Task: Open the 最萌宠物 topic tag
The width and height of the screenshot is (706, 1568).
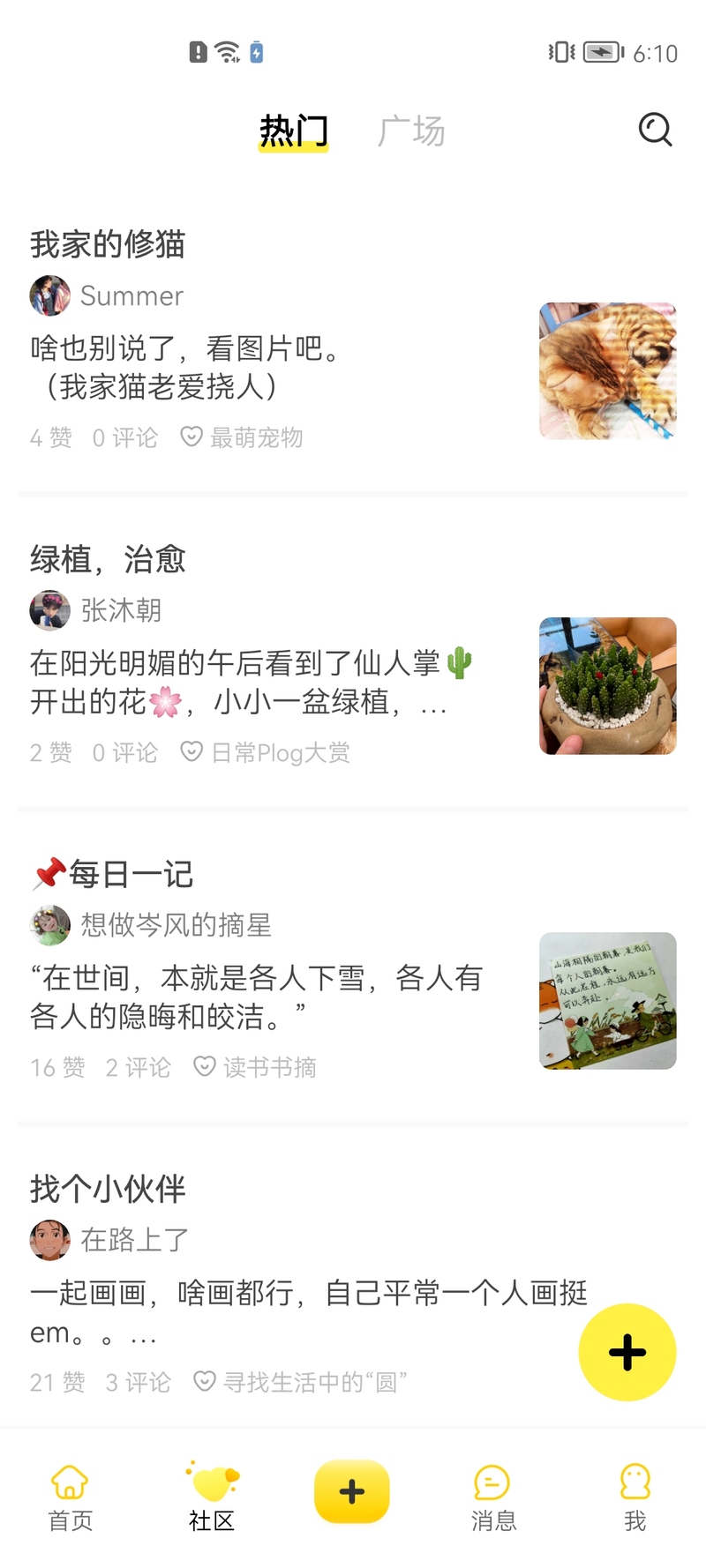Action: point(242,437)
